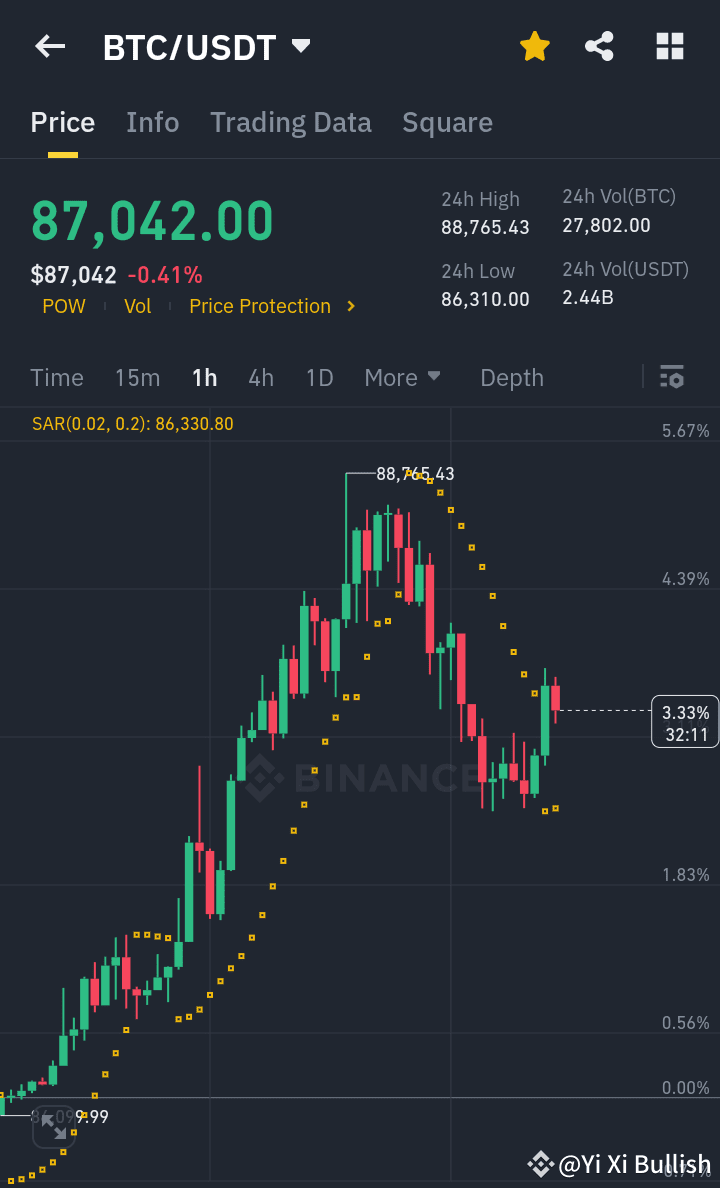This screenshot has width=720, height=1188.
Task: Open Price Protection details
Action: pyautogui.click(x=260, y=306)
